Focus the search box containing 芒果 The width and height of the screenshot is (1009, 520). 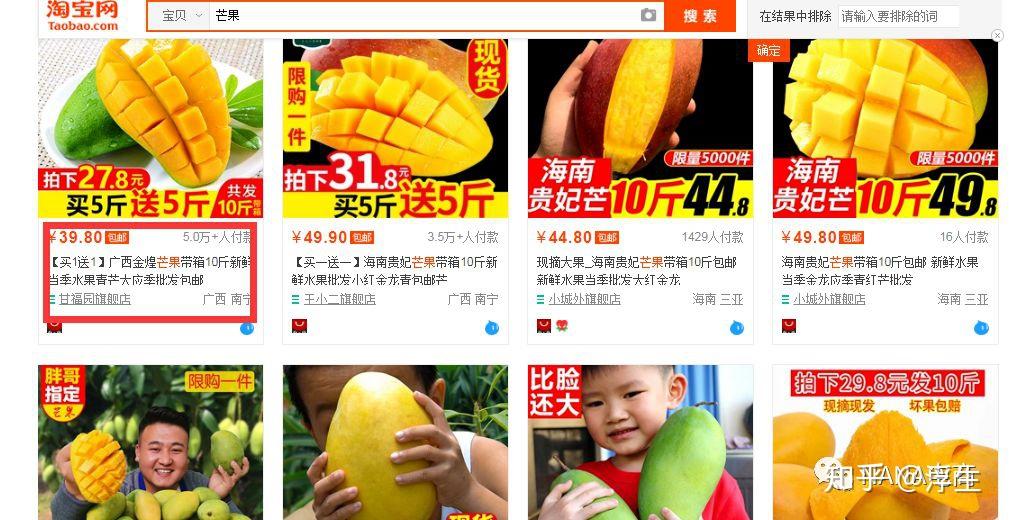pyautogui.click(x=420, y=16)
